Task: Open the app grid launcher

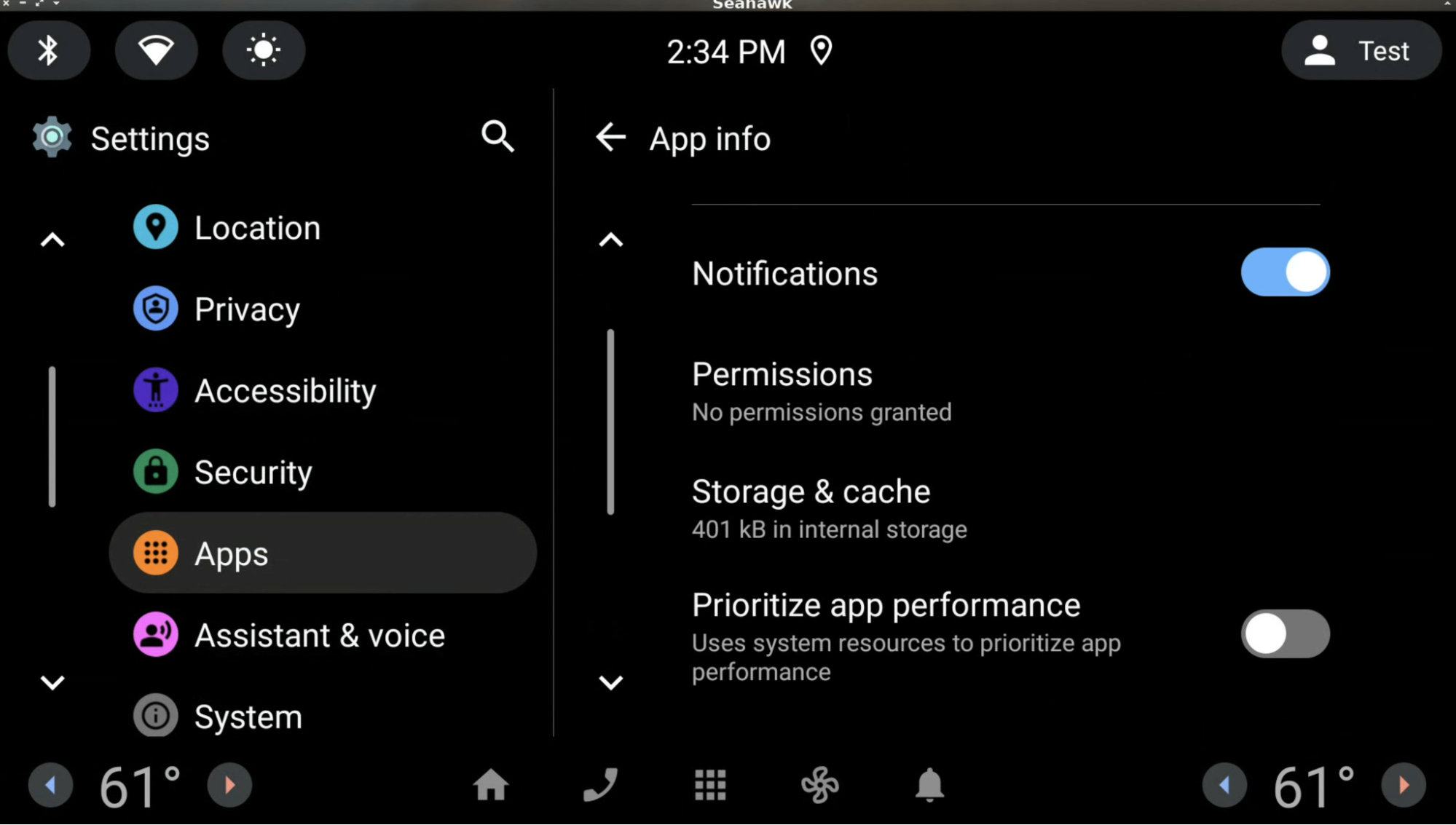Action: [x=710, y=785]
